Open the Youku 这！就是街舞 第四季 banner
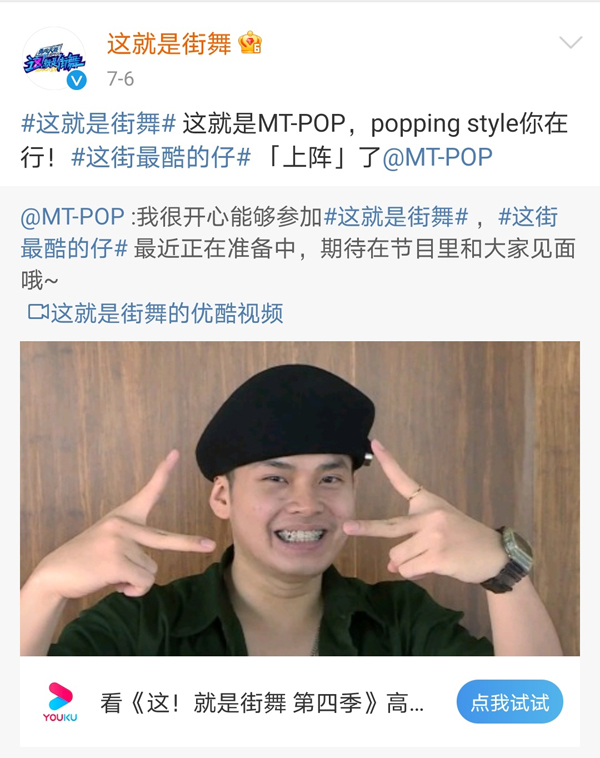This screenshot has height=758, width=600. click(x=262, y=702)
